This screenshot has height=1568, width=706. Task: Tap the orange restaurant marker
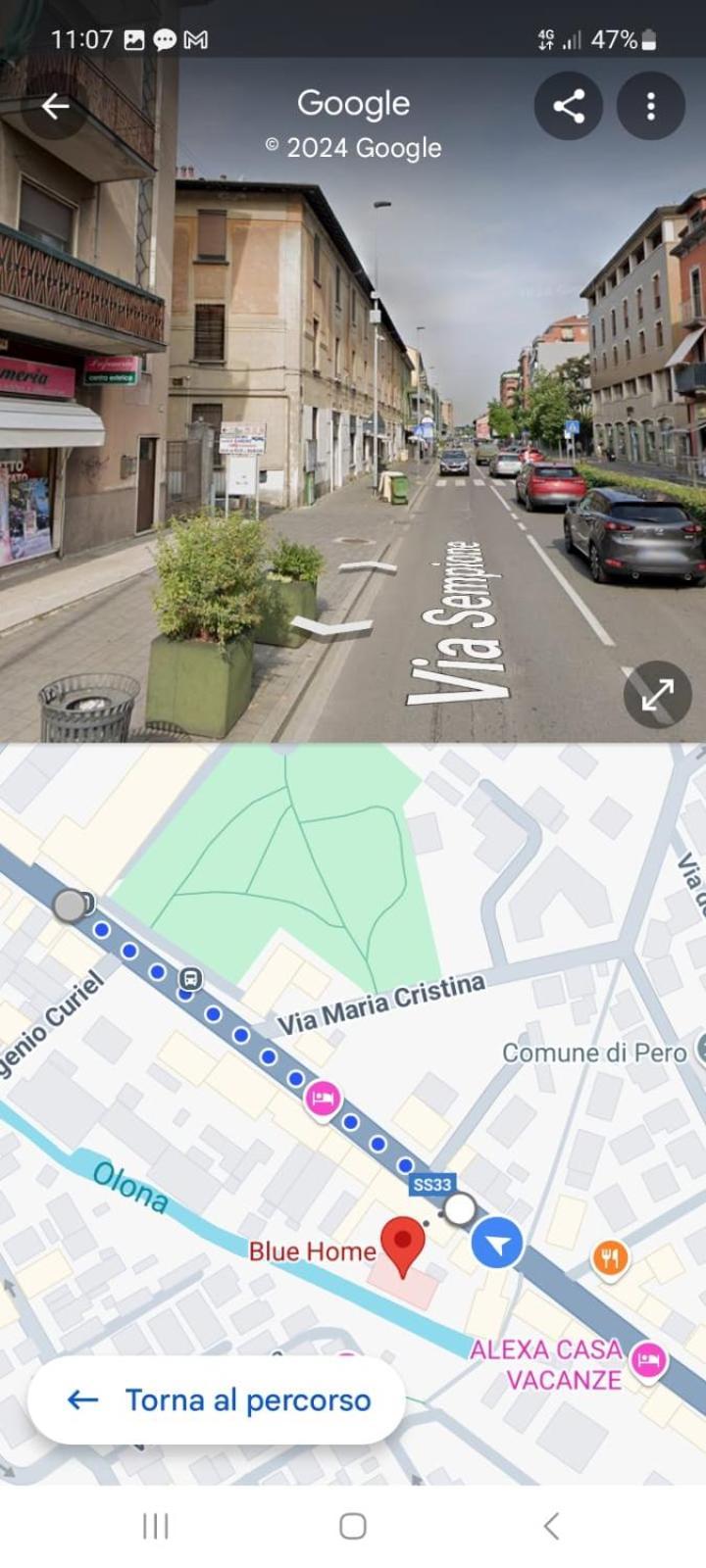(x=610, y=1257)
